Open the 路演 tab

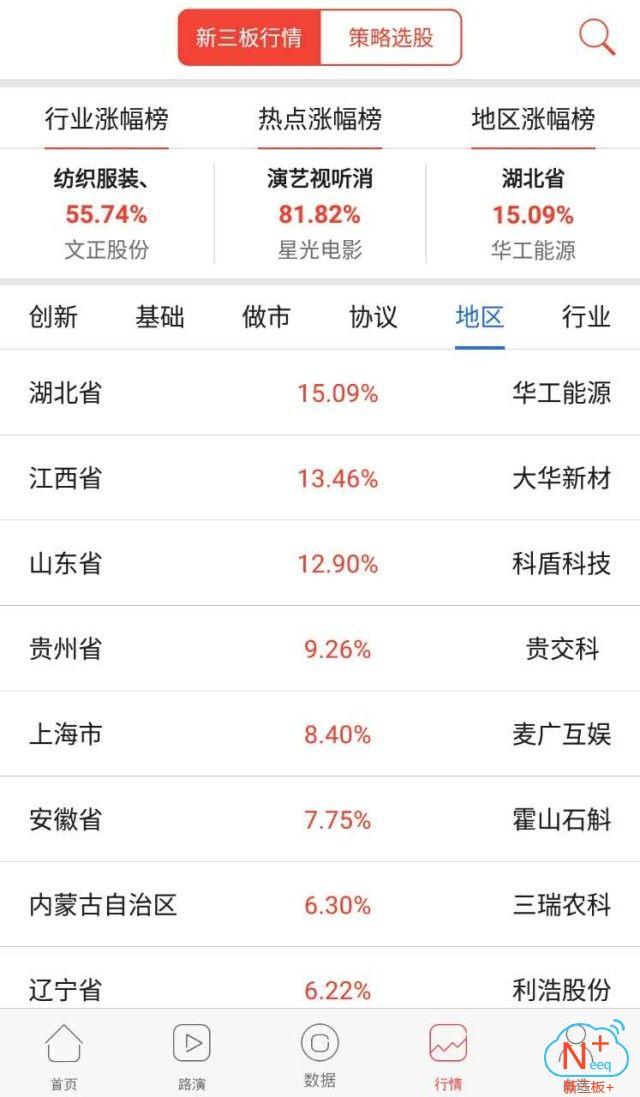point(192,1055)
